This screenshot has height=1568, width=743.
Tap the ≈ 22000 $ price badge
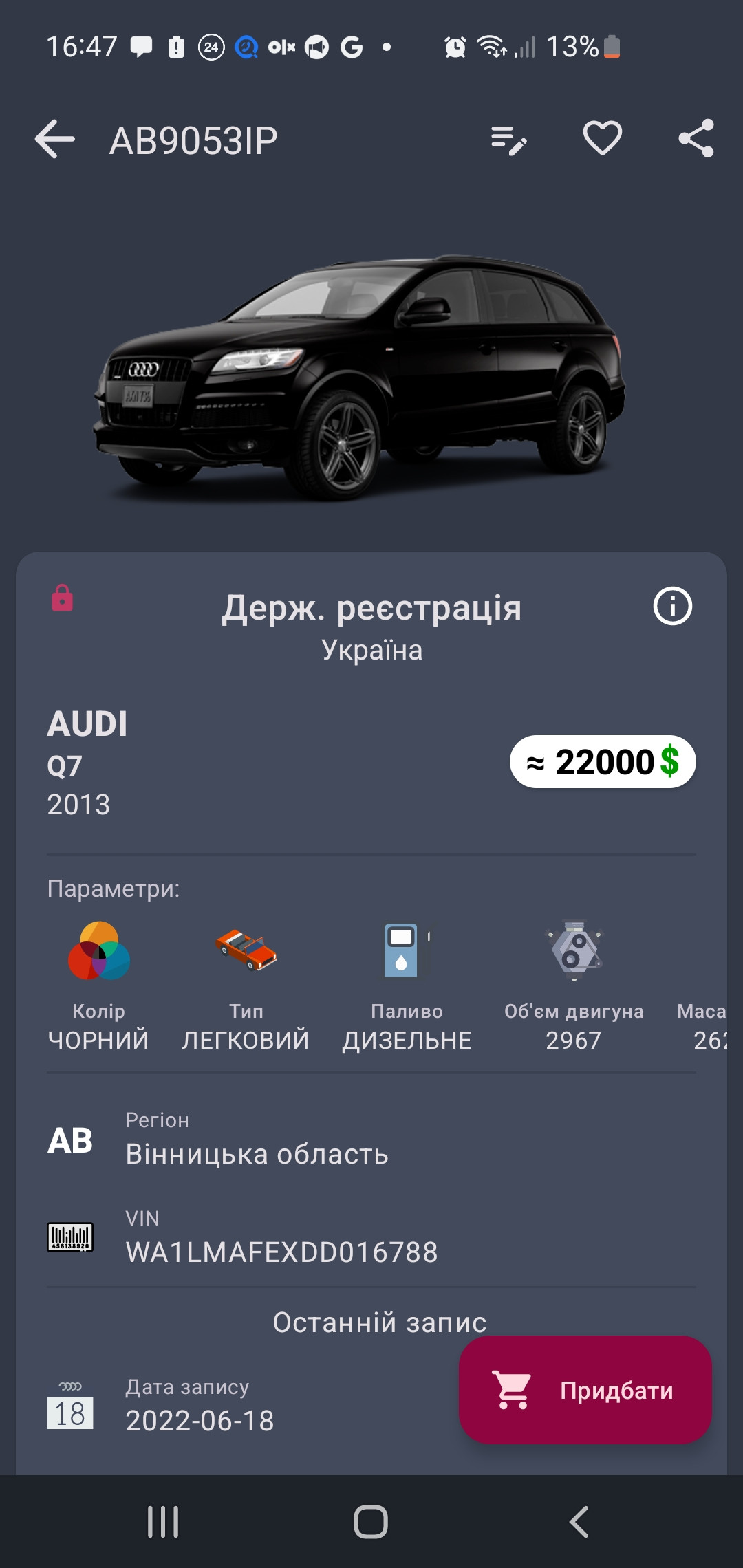(x=603, y=762)
